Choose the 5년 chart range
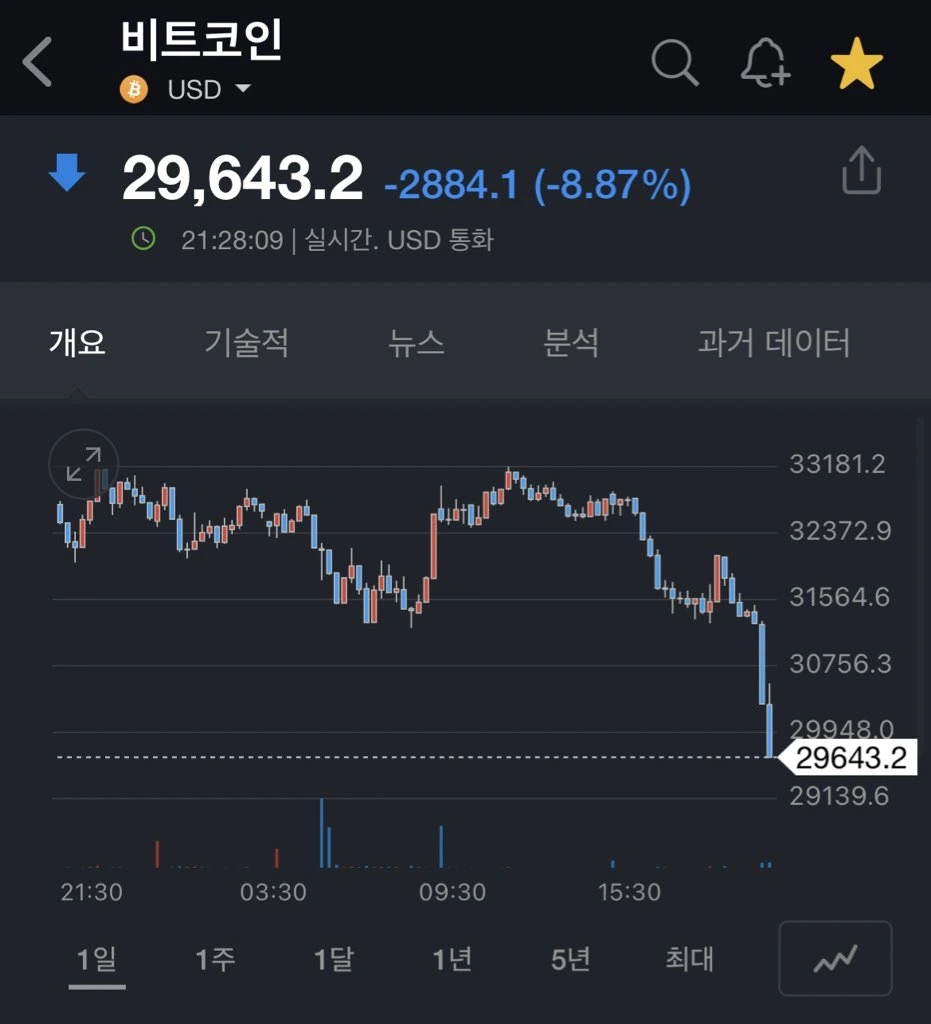 tap(570, 960)
